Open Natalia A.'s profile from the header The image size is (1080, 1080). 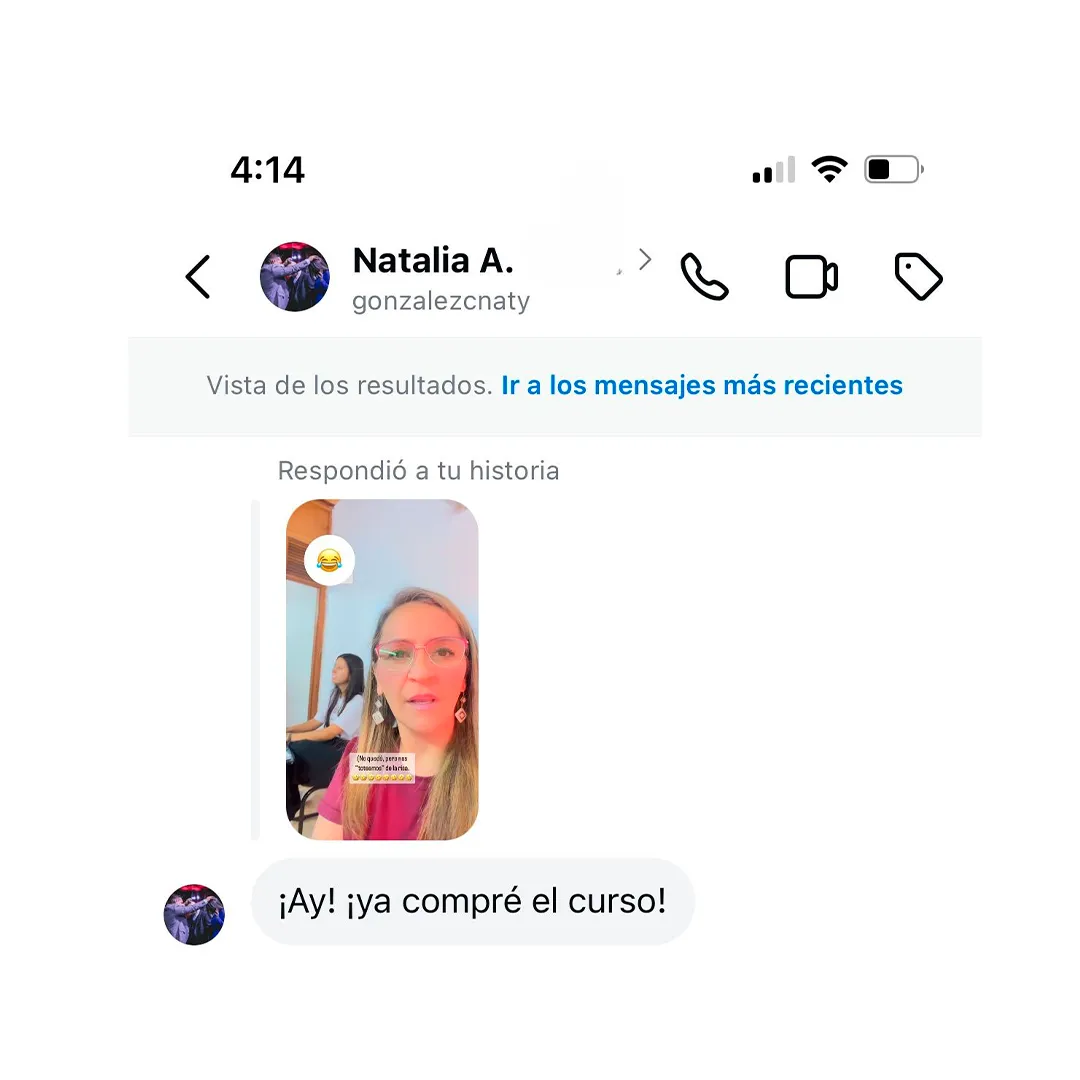441,278
